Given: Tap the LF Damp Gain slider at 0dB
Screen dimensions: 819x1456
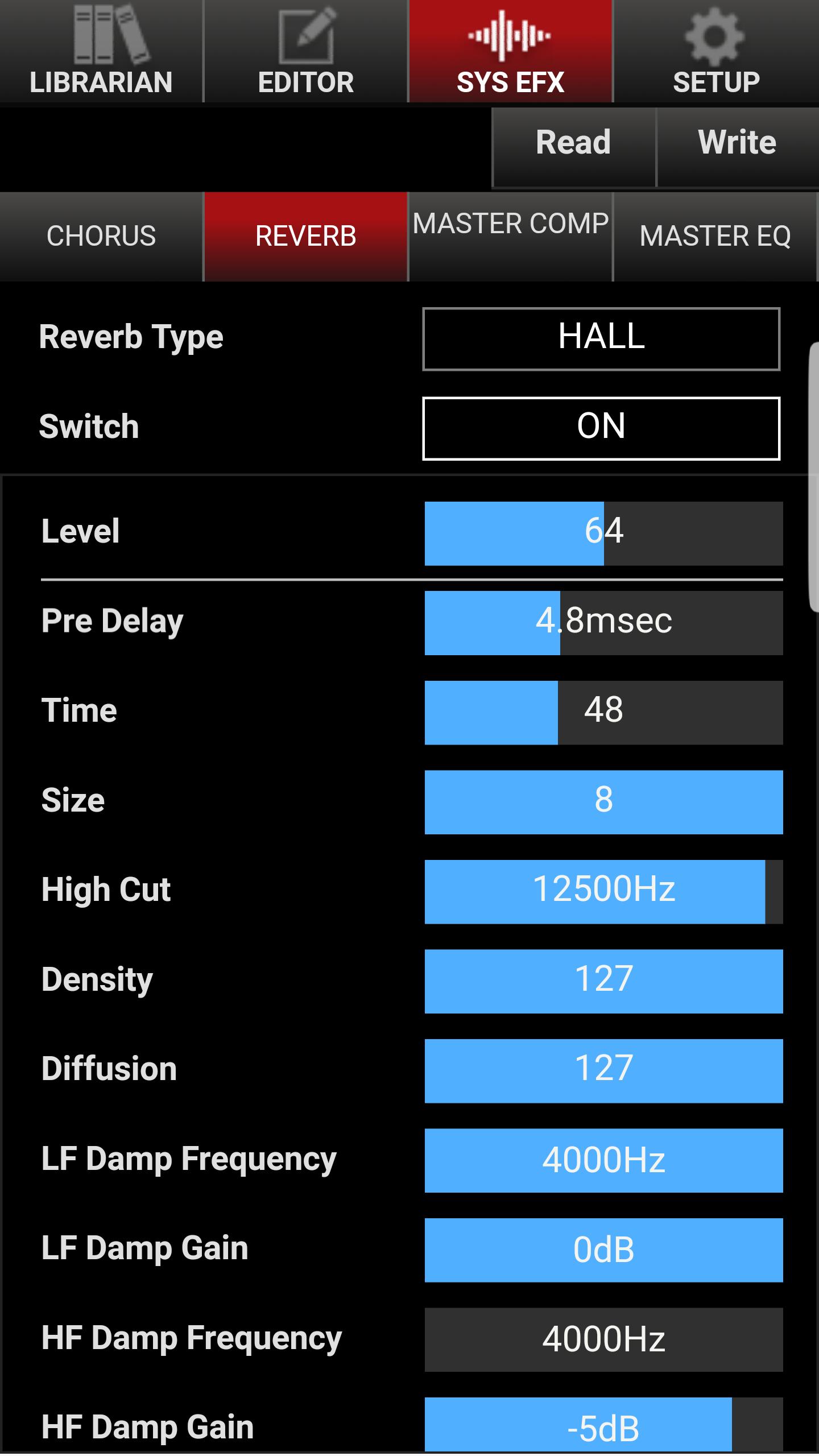Looking at the screenshot, I should tap(603, 1250).
